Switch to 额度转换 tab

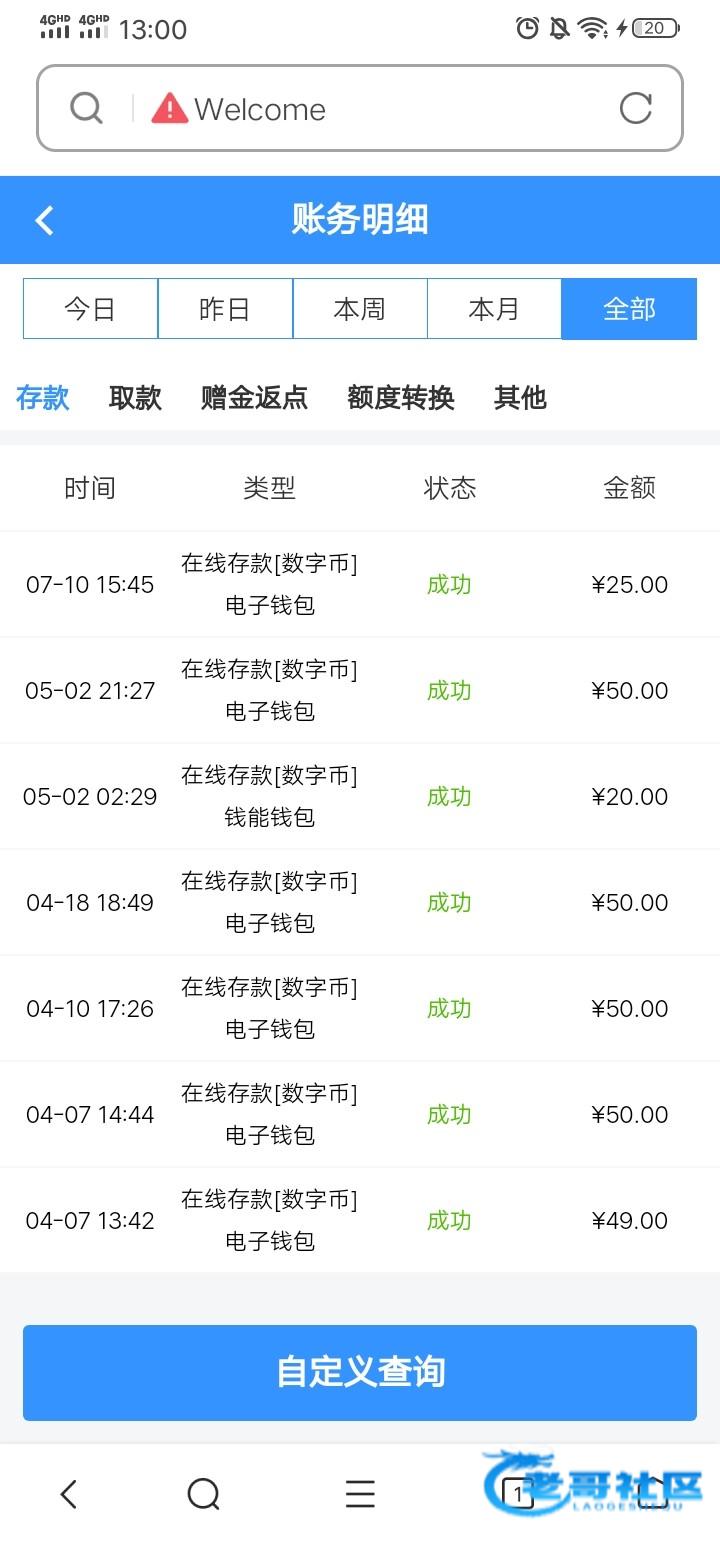point(400,398)
